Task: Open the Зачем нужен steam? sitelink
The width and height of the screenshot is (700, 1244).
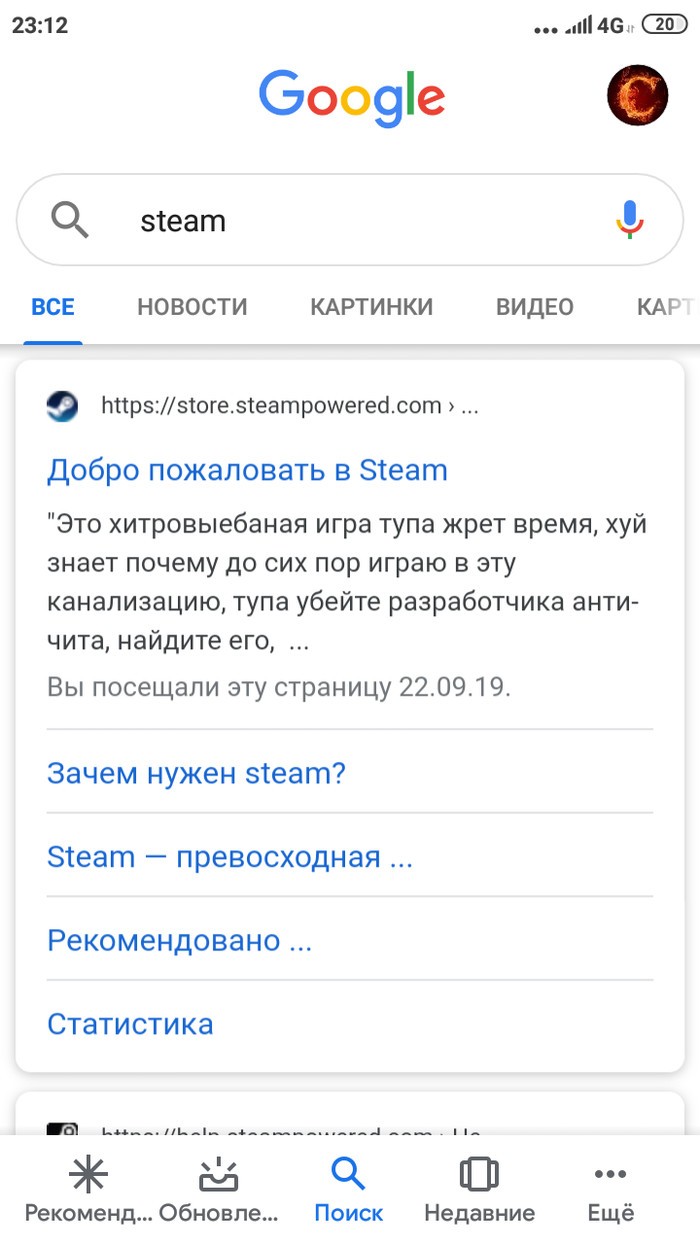Action: (196, 773)
